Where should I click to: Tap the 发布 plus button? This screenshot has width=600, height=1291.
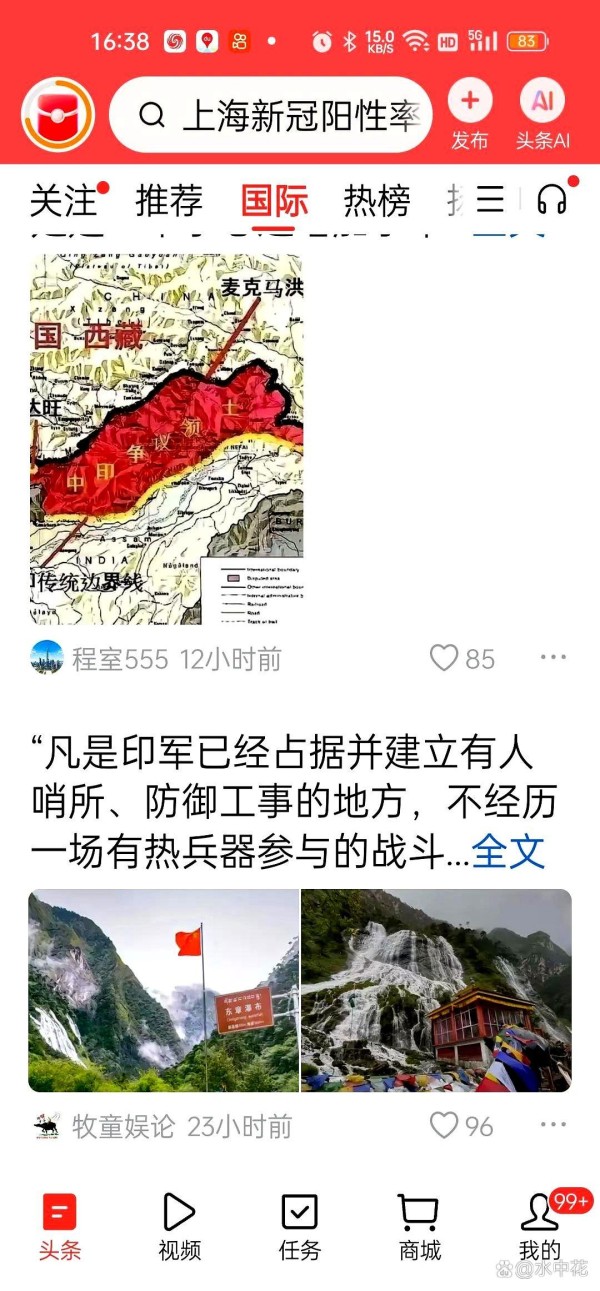pos(469,102)
